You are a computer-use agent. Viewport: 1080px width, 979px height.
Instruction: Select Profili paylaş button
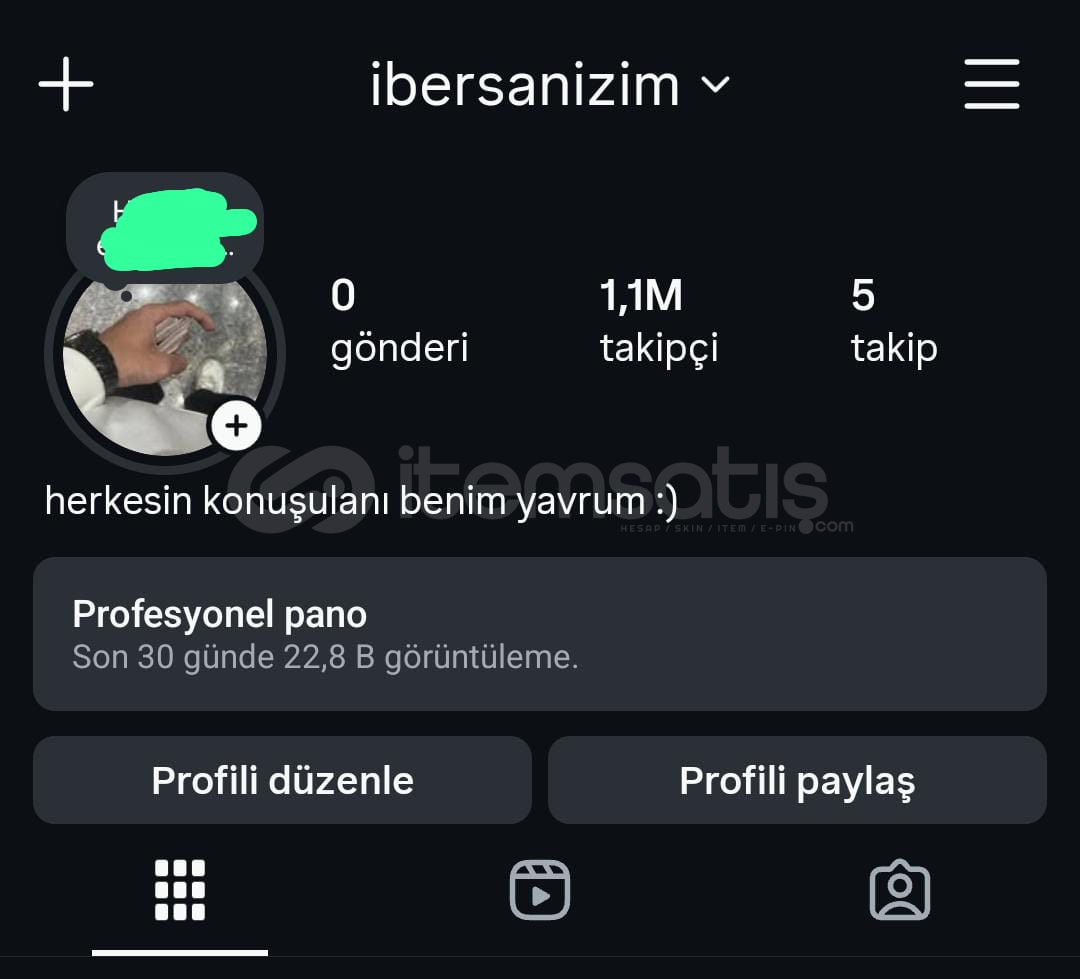[797, 780]
